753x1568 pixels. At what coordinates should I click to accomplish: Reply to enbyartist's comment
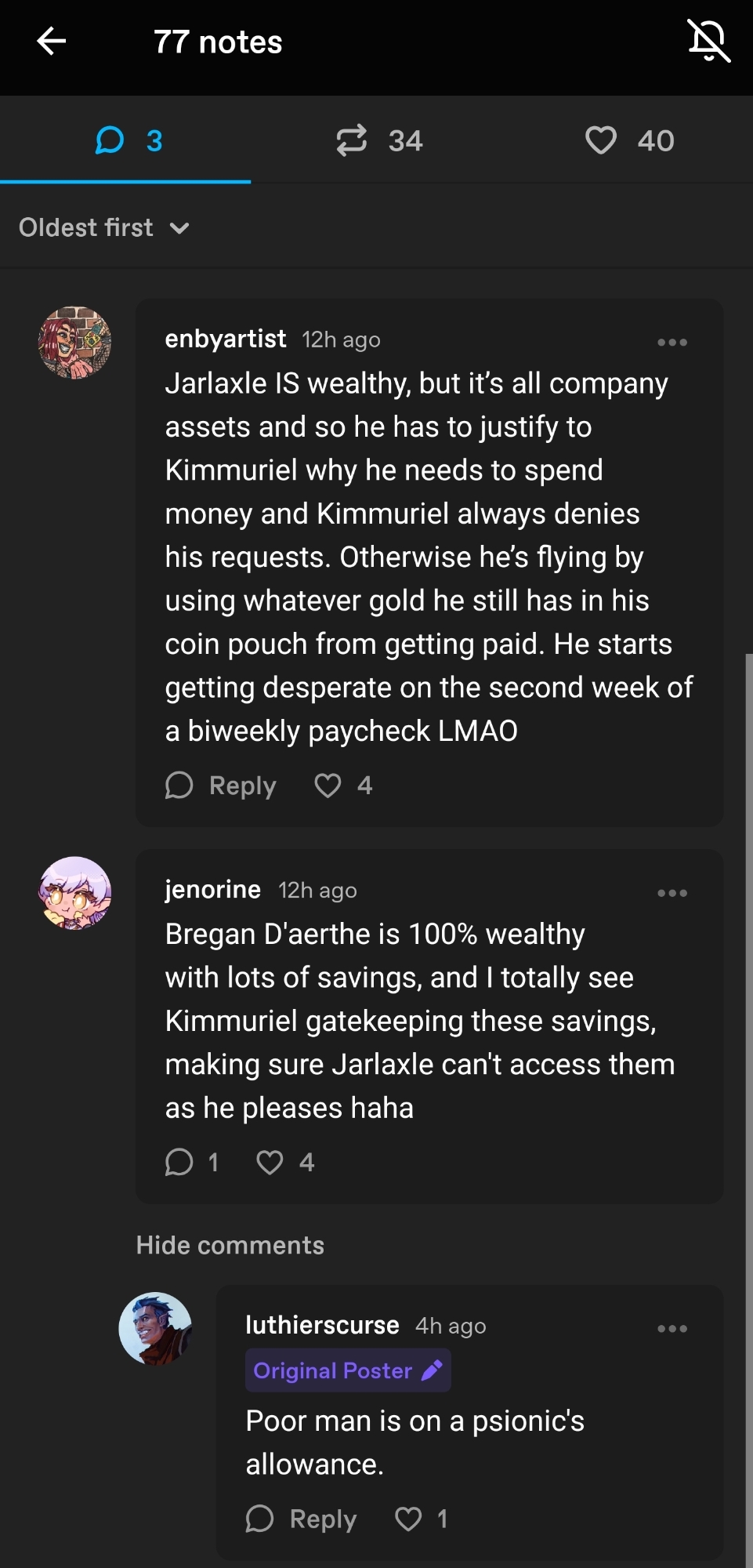click(221, 786)
